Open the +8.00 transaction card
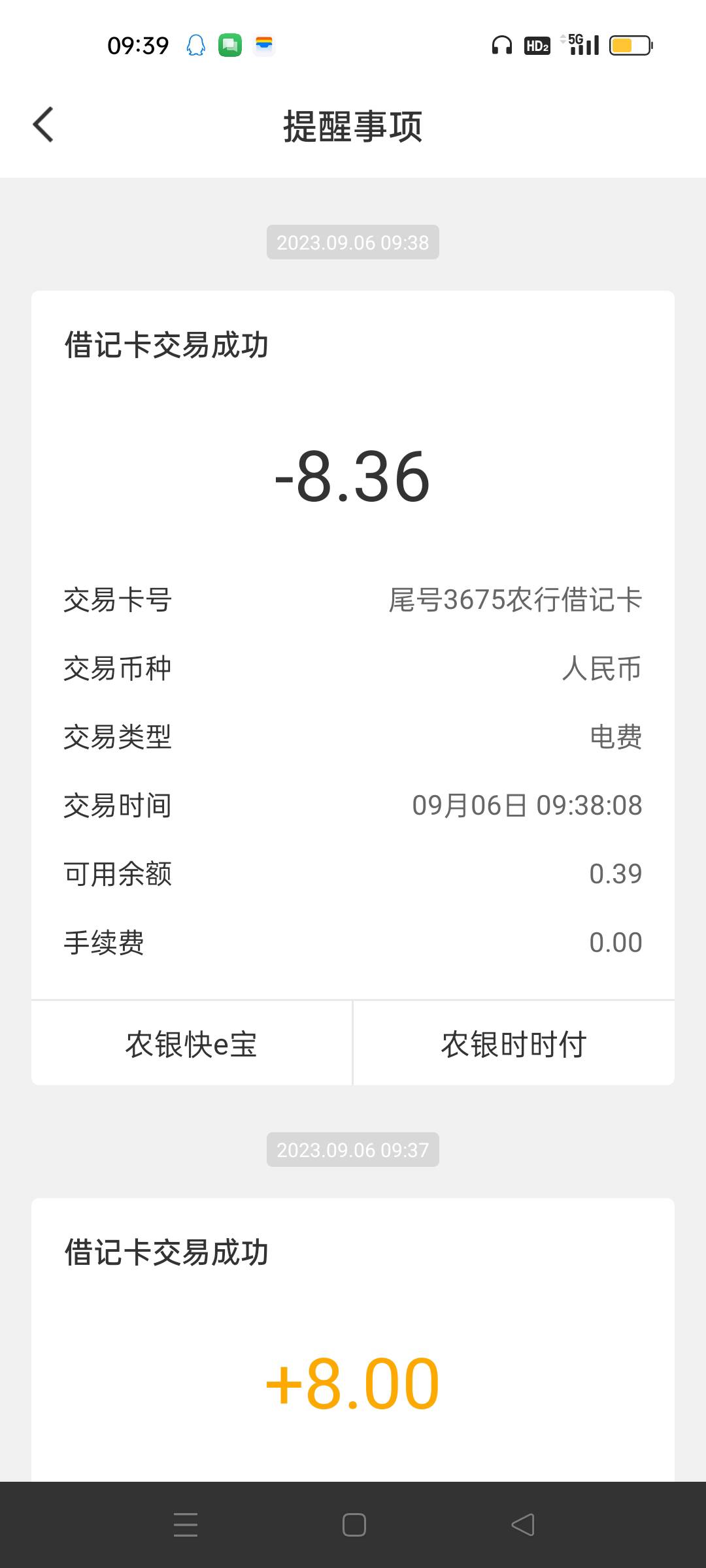The height and width of the screenshot is (1568, 706). (353, 1339)
